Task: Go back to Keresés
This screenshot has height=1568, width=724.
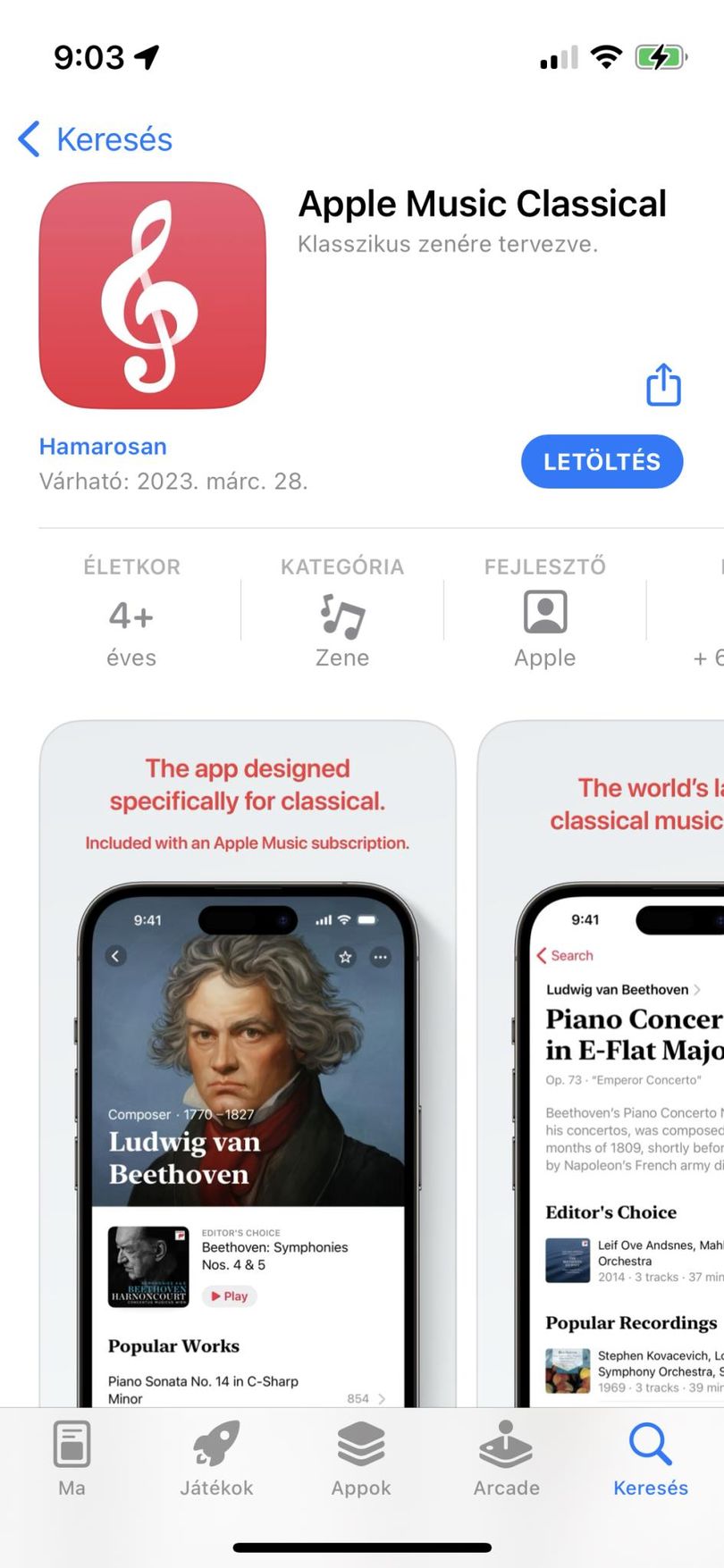Action: click(x=96, y=139)
